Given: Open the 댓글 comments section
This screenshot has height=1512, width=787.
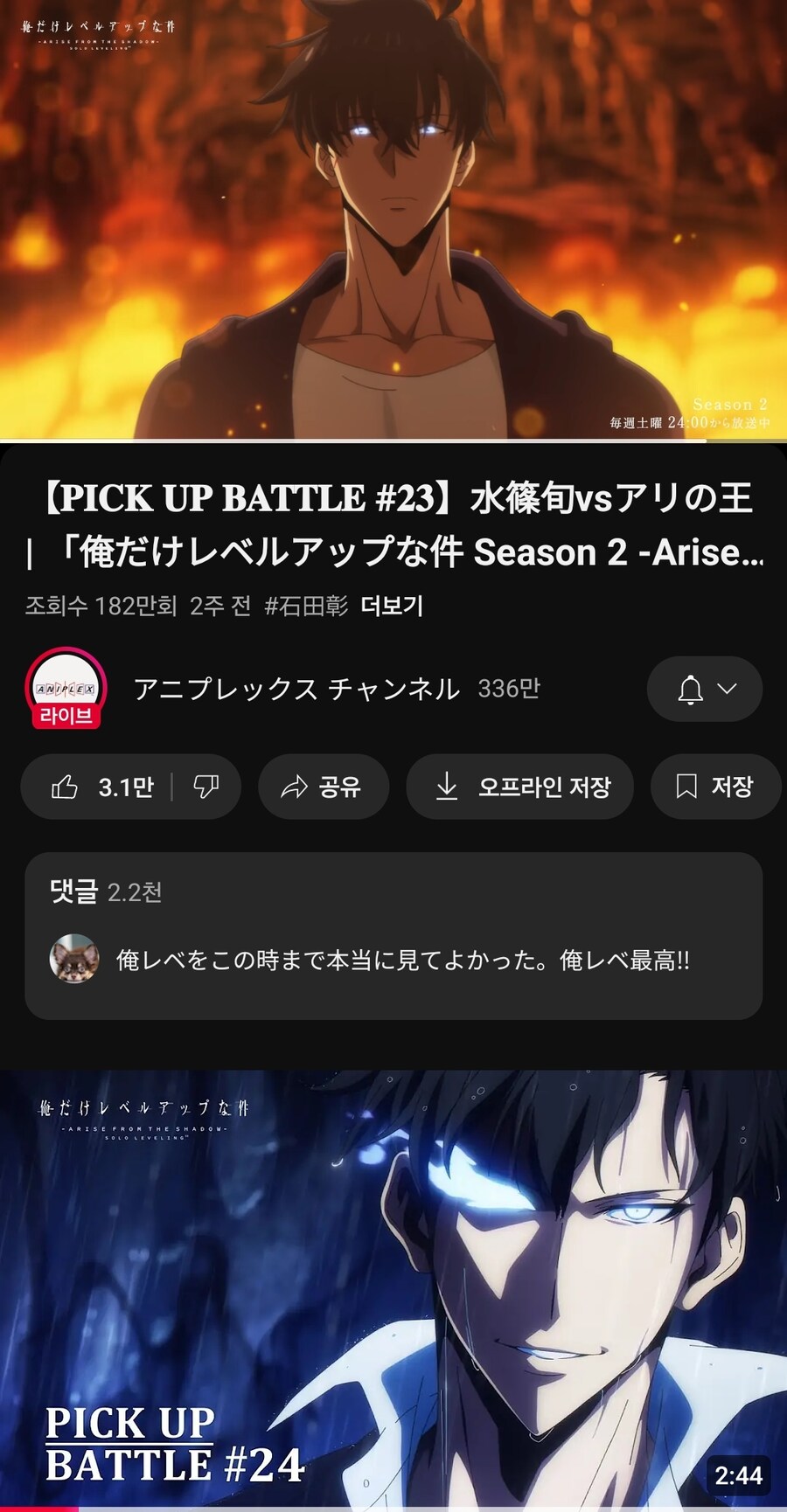Looking at the screenshot, I should tap(393, 935).
